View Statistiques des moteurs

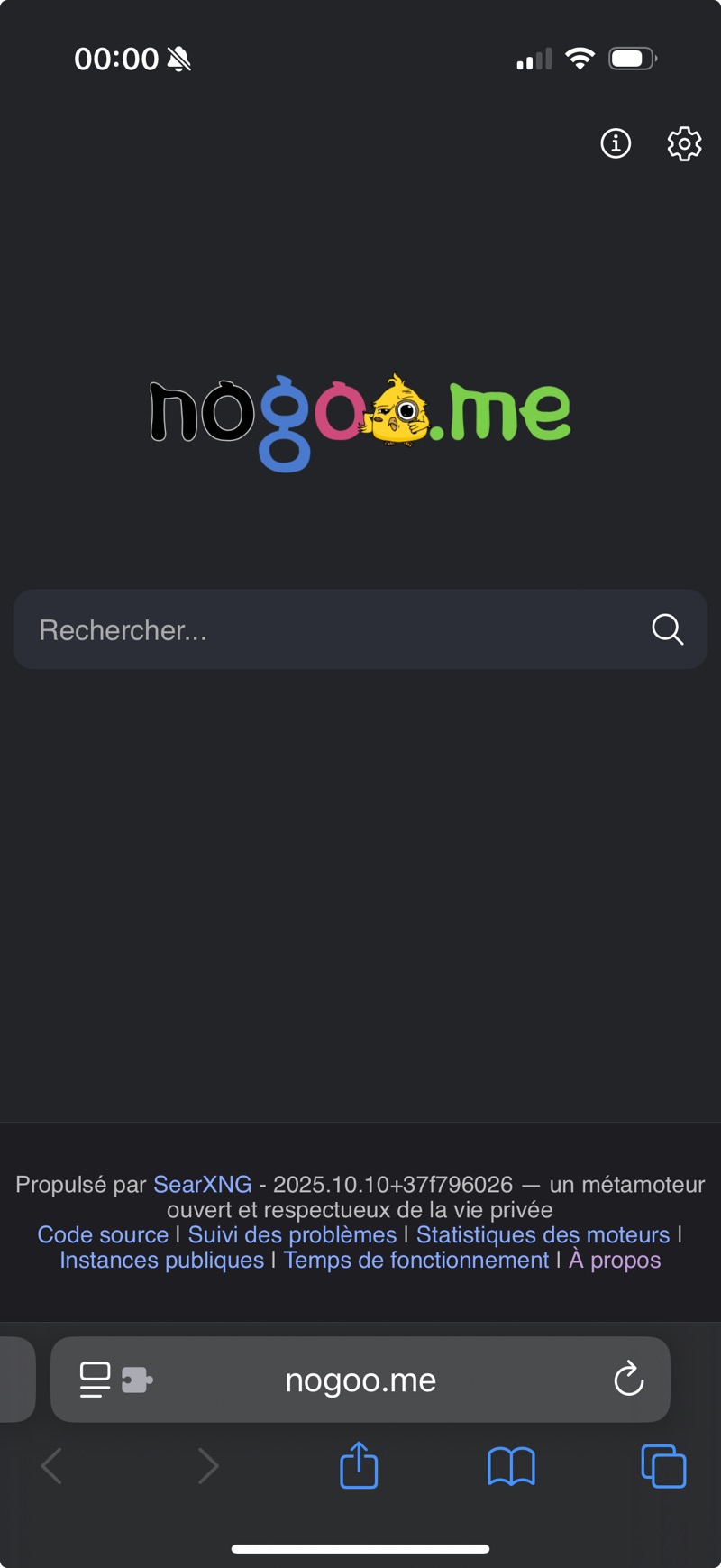pos(543,1234)
